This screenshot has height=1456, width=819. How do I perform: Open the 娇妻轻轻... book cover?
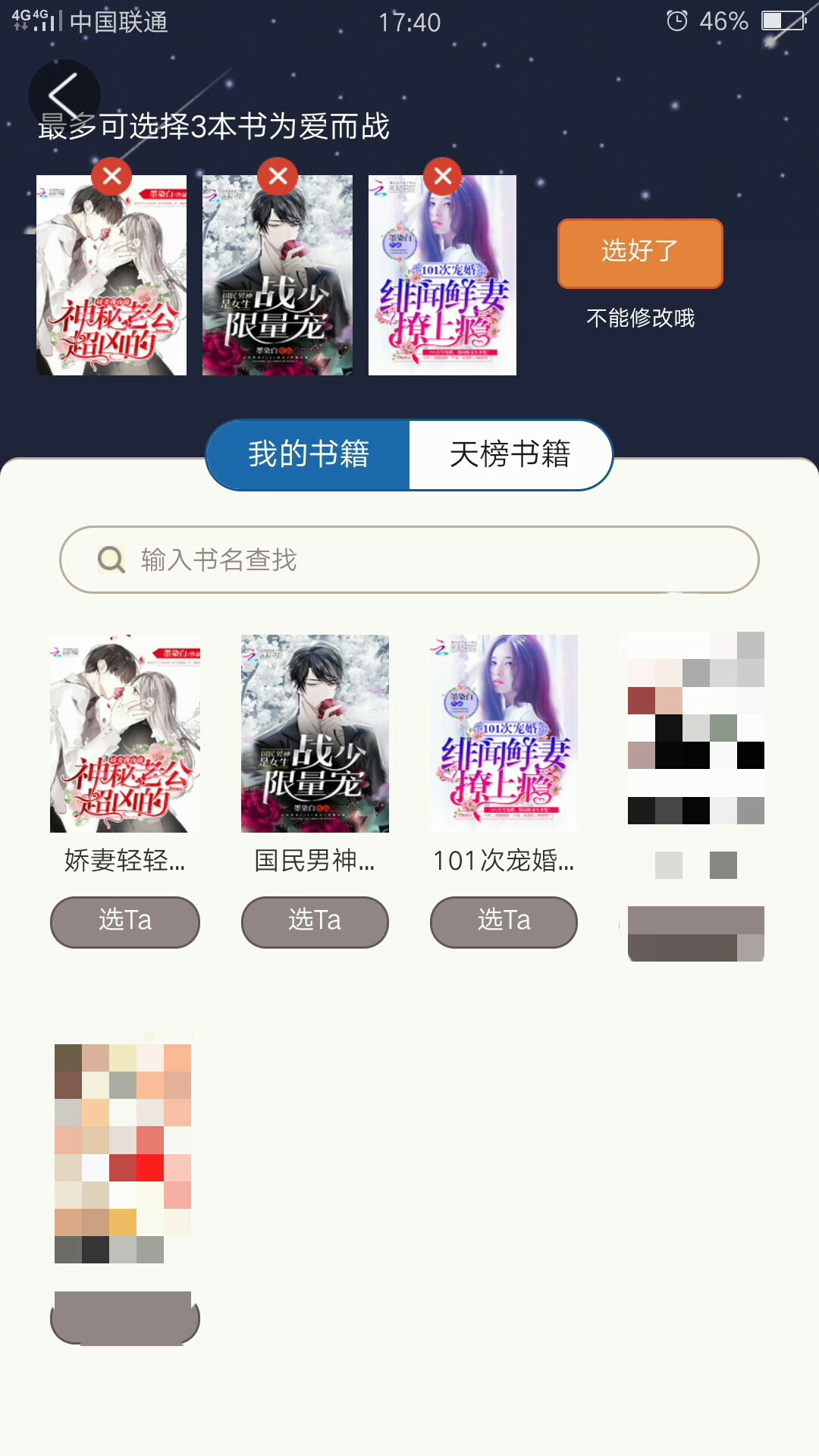(x=125, y=733)
